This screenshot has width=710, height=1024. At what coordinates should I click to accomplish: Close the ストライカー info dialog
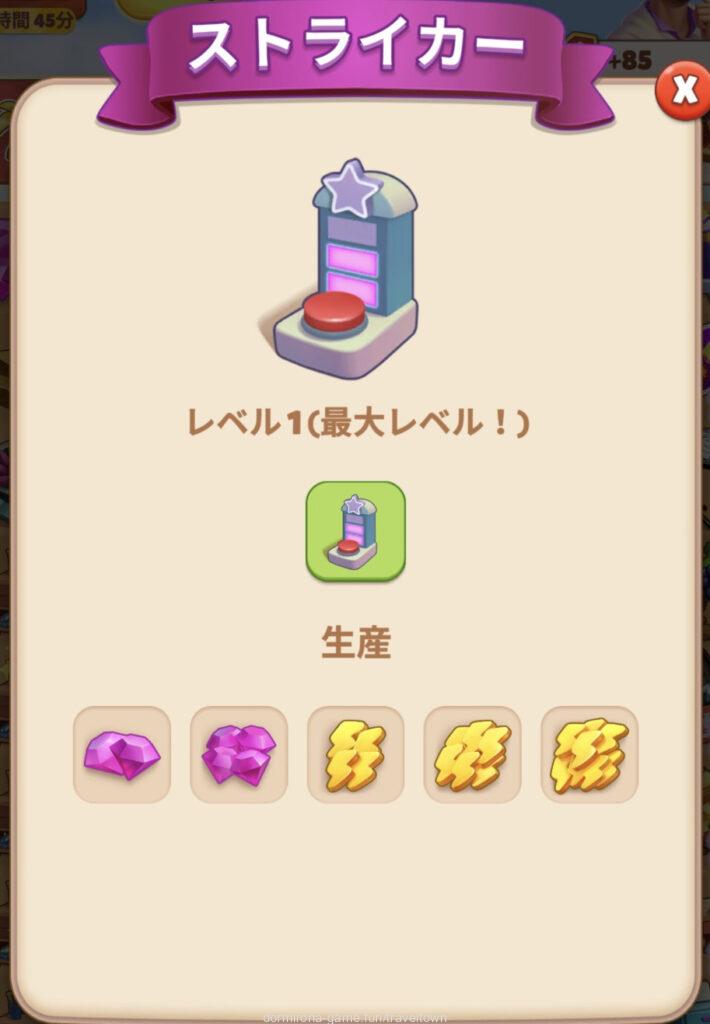(684, 91)
